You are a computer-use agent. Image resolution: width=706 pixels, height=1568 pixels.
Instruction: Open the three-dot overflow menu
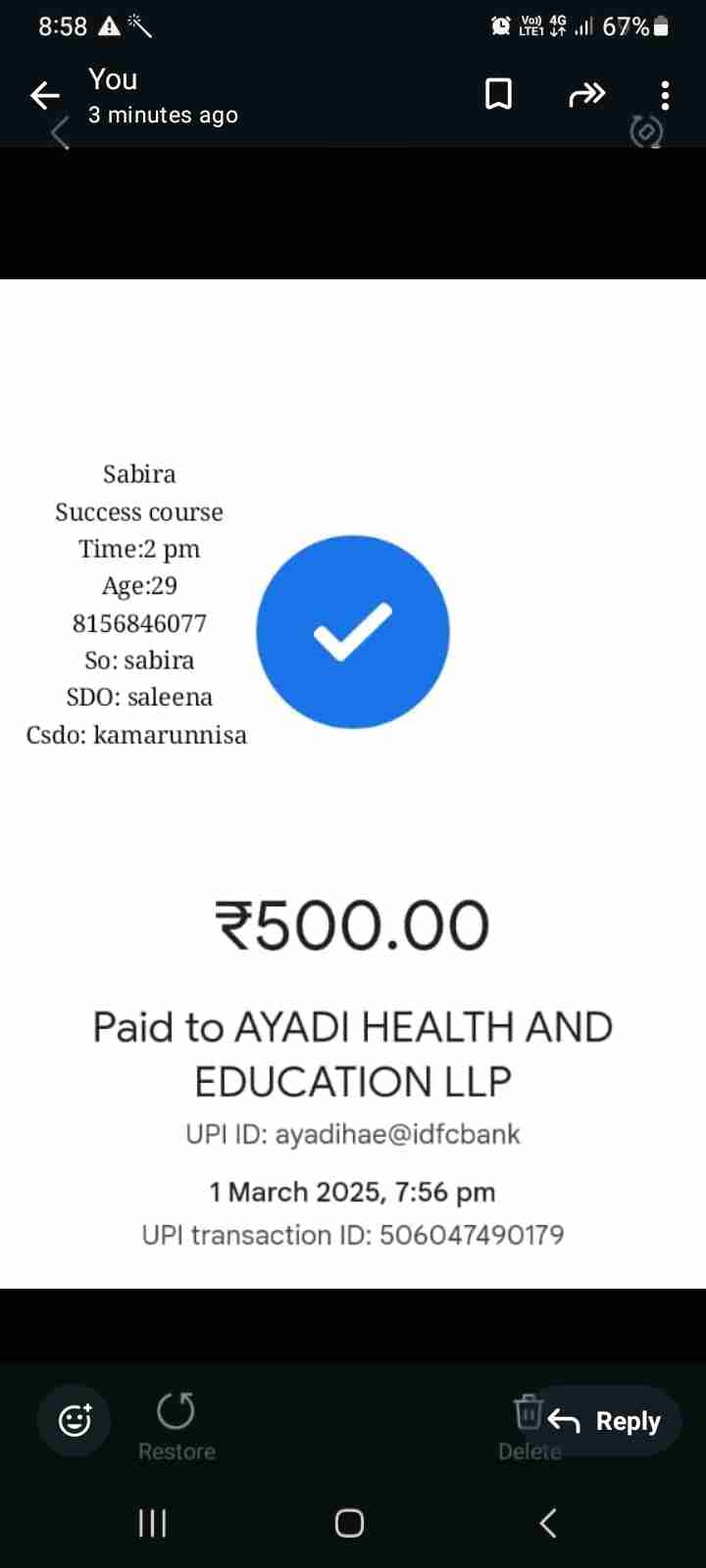pos(665,95)
